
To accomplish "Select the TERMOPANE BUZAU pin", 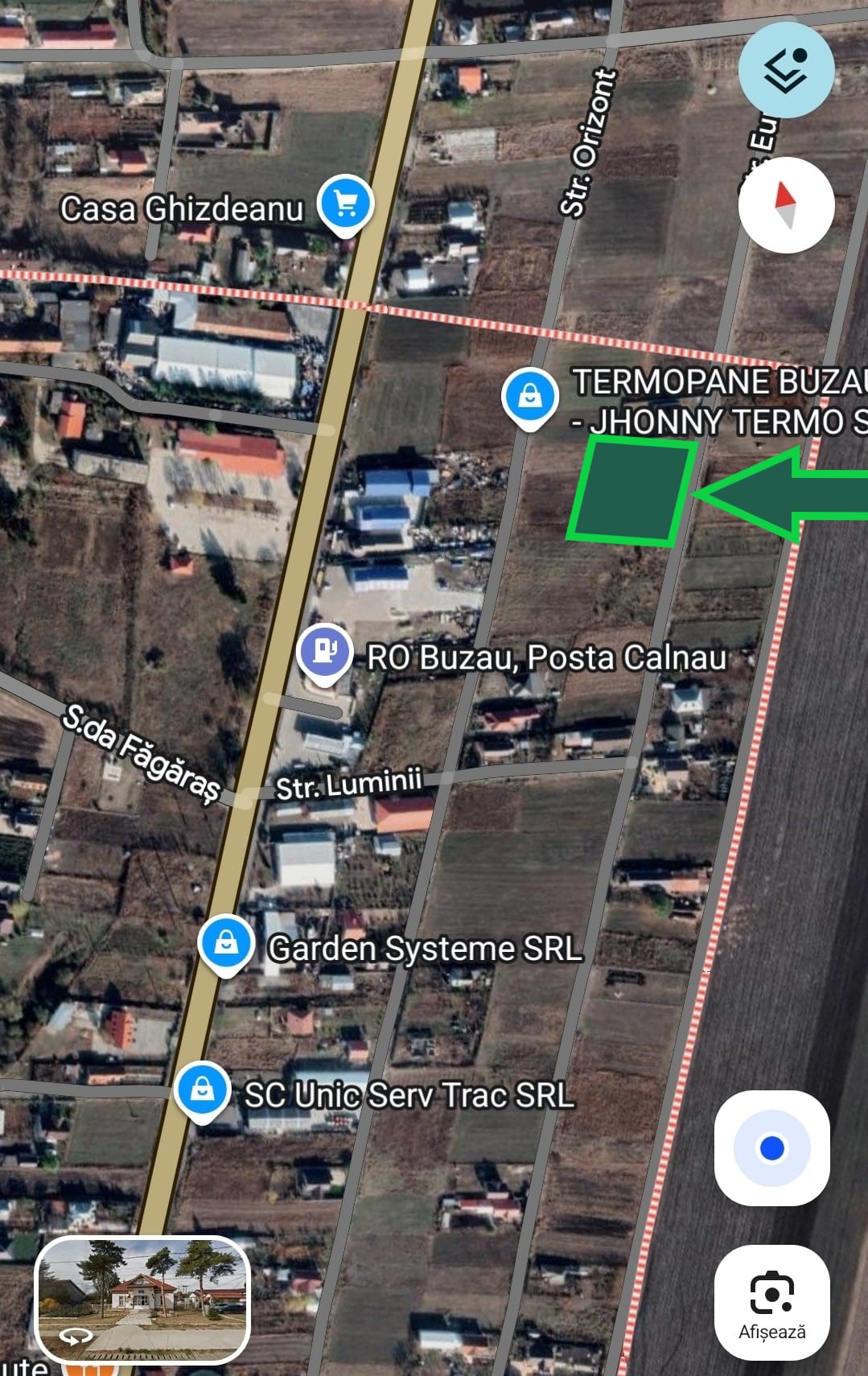I will [x=529, y=397].
